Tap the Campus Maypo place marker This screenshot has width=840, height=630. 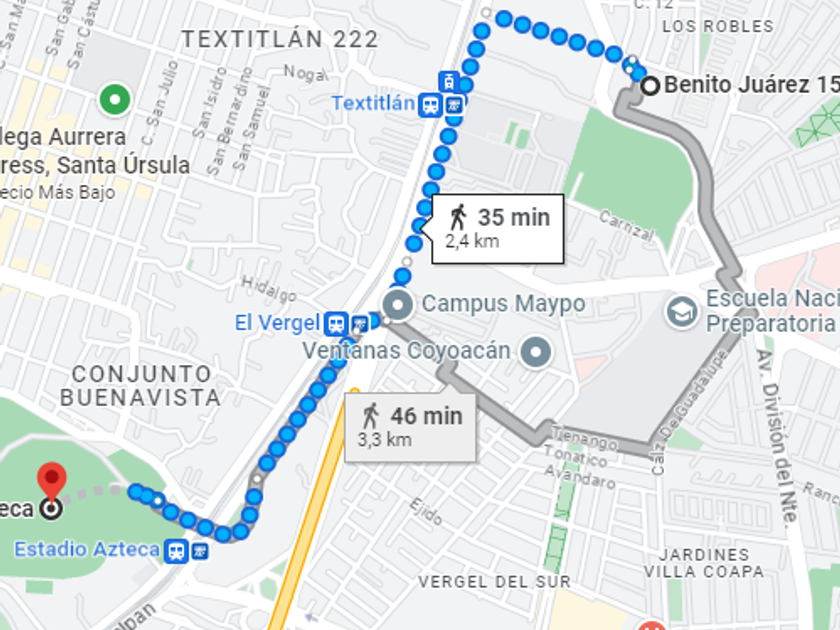[398, 304]
